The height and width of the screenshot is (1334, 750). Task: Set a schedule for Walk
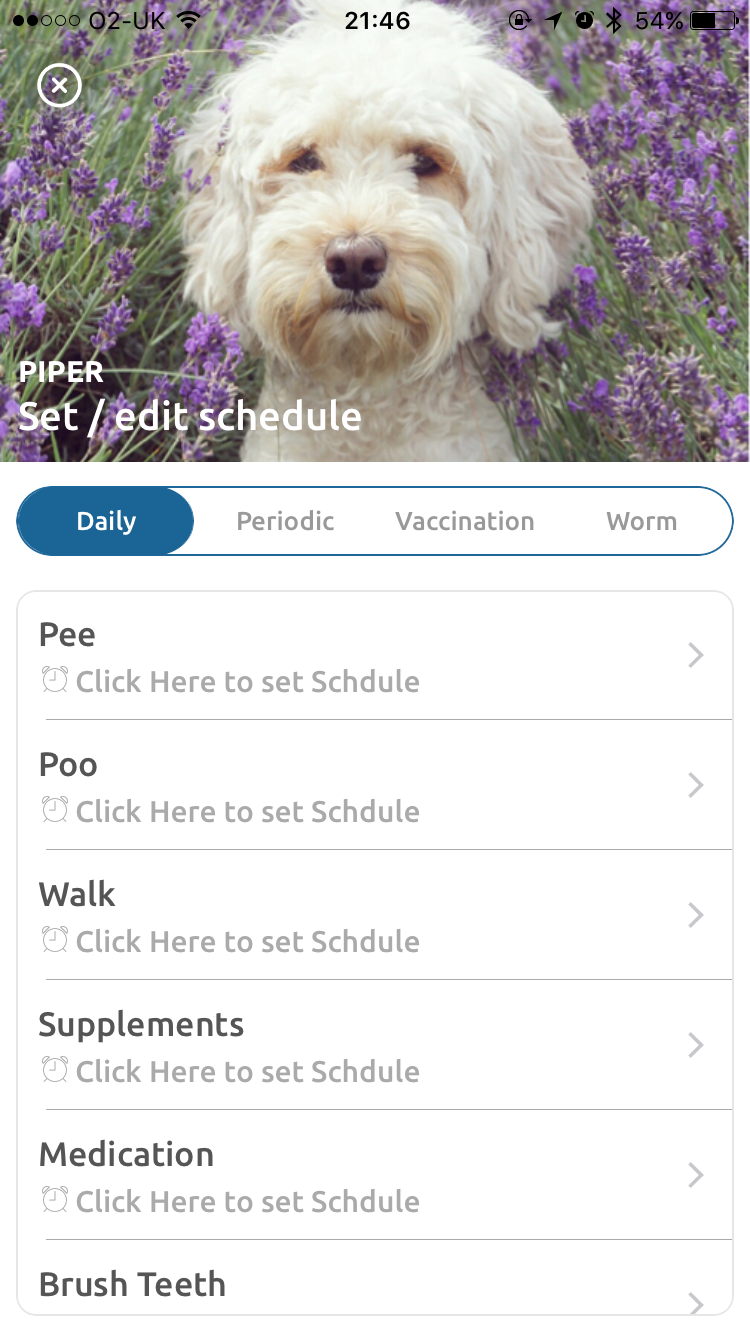[x=374, y=916]
